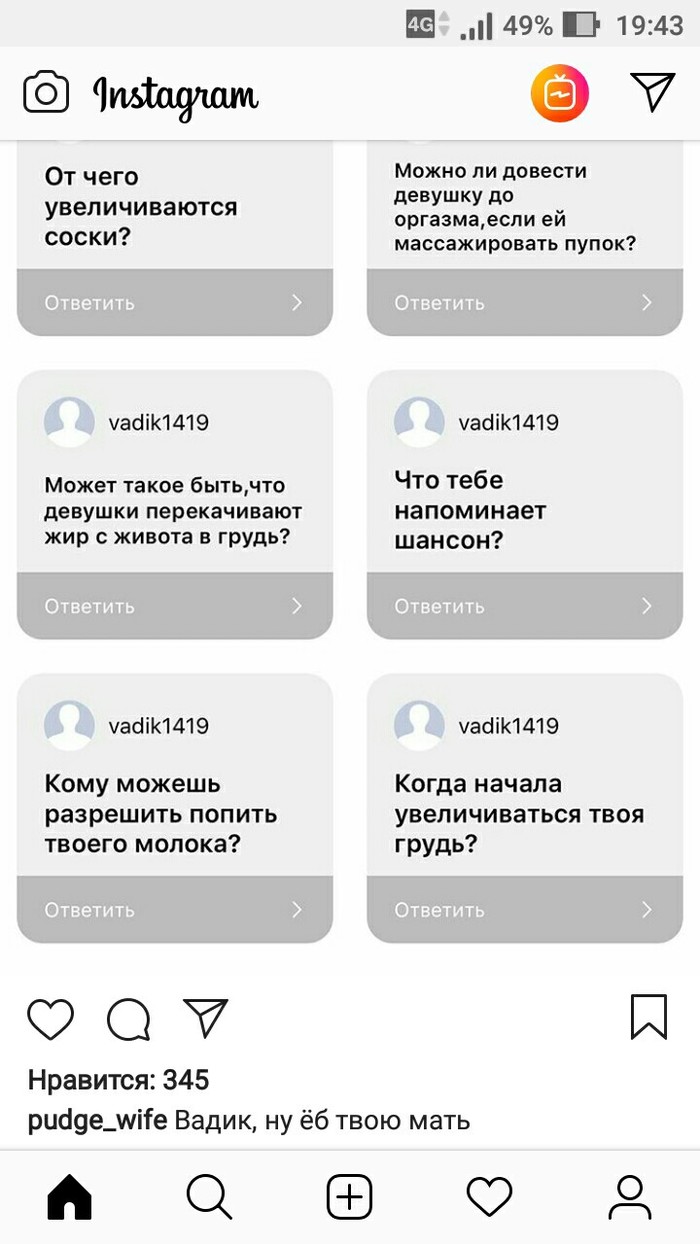
Task: Go to your Profile tab
Action: click(630, 1197)
